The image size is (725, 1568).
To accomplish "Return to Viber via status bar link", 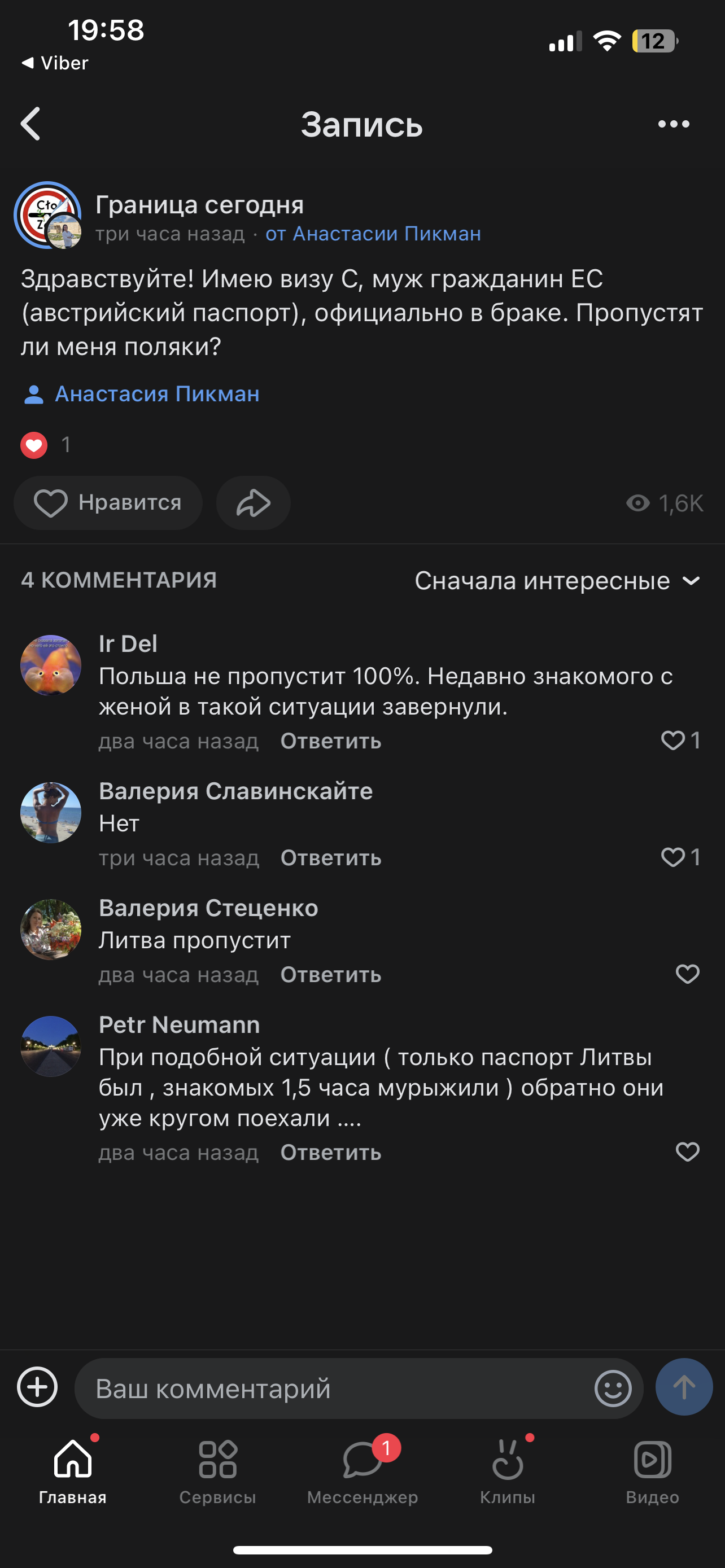I will pyautogui.click(x=55, y=63).
